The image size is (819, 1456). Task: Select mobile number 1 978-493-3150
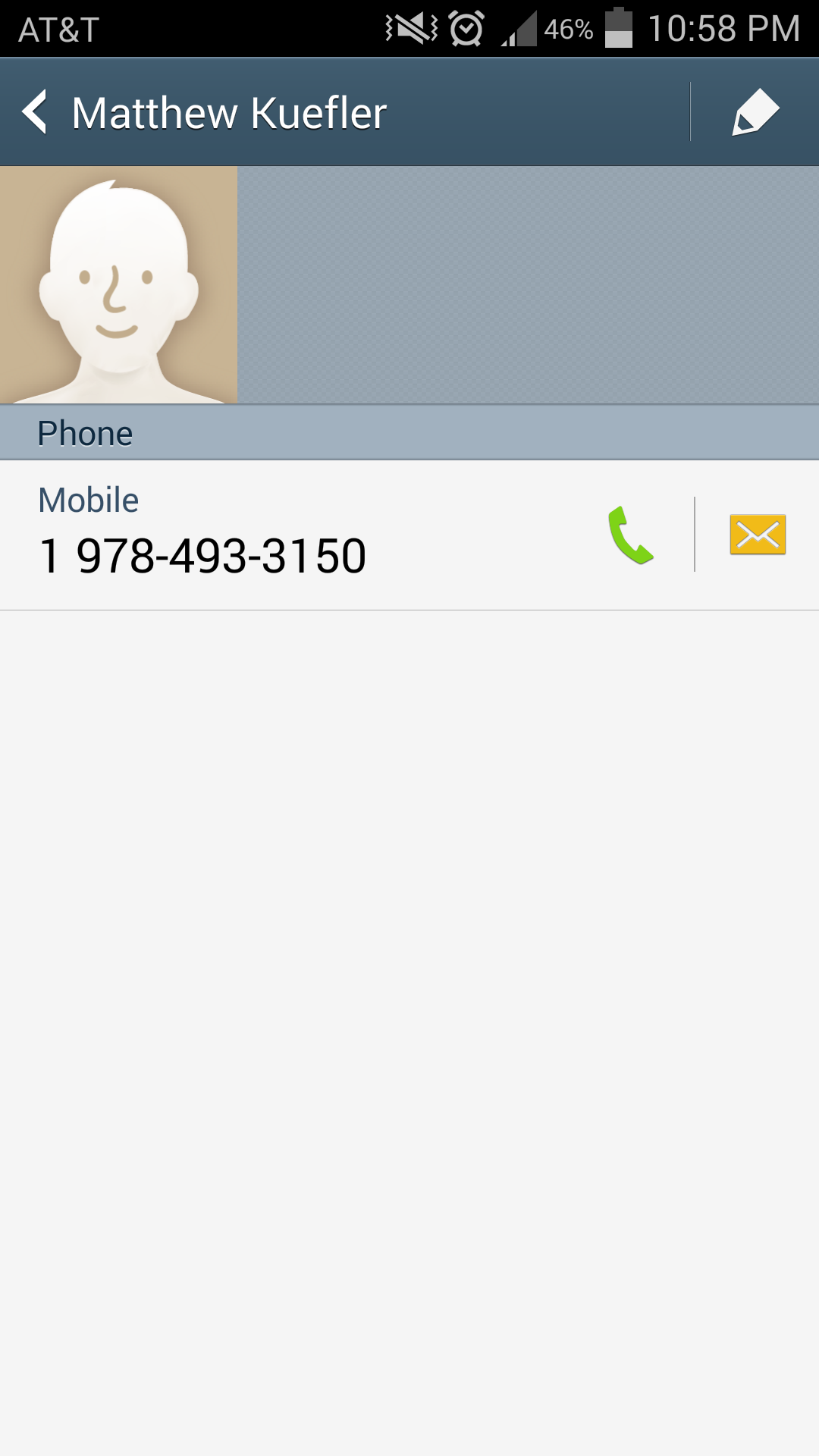tap(202, 555)
